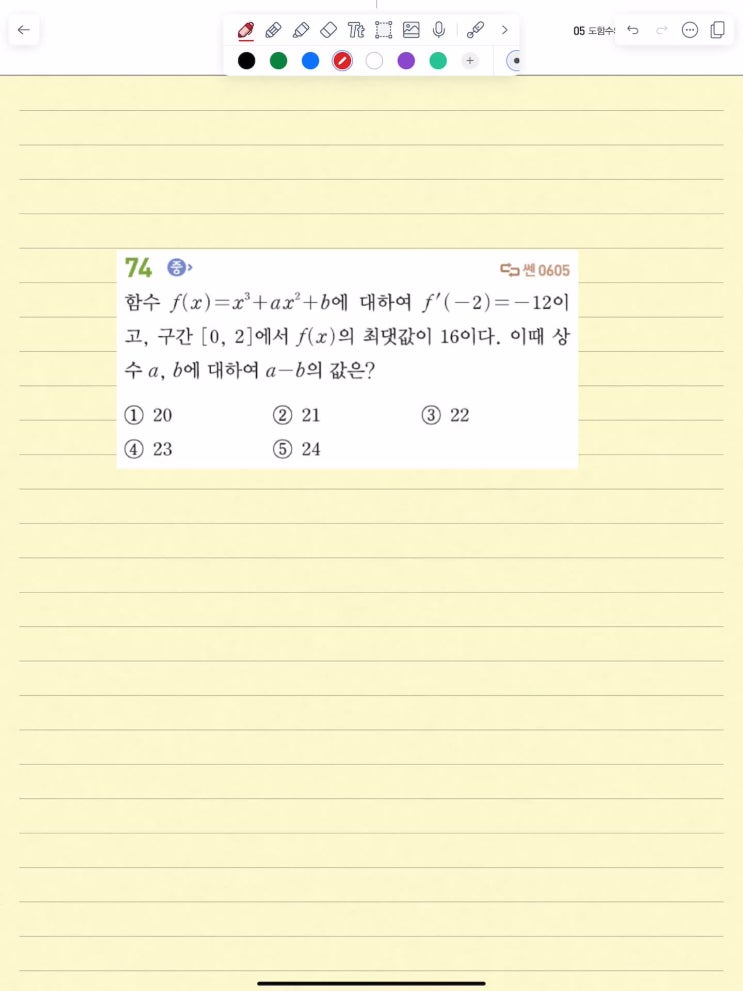The height and width of the screenshot is (991, 743).
Task: Pick the white color swatch
Action: coord(374,61)
